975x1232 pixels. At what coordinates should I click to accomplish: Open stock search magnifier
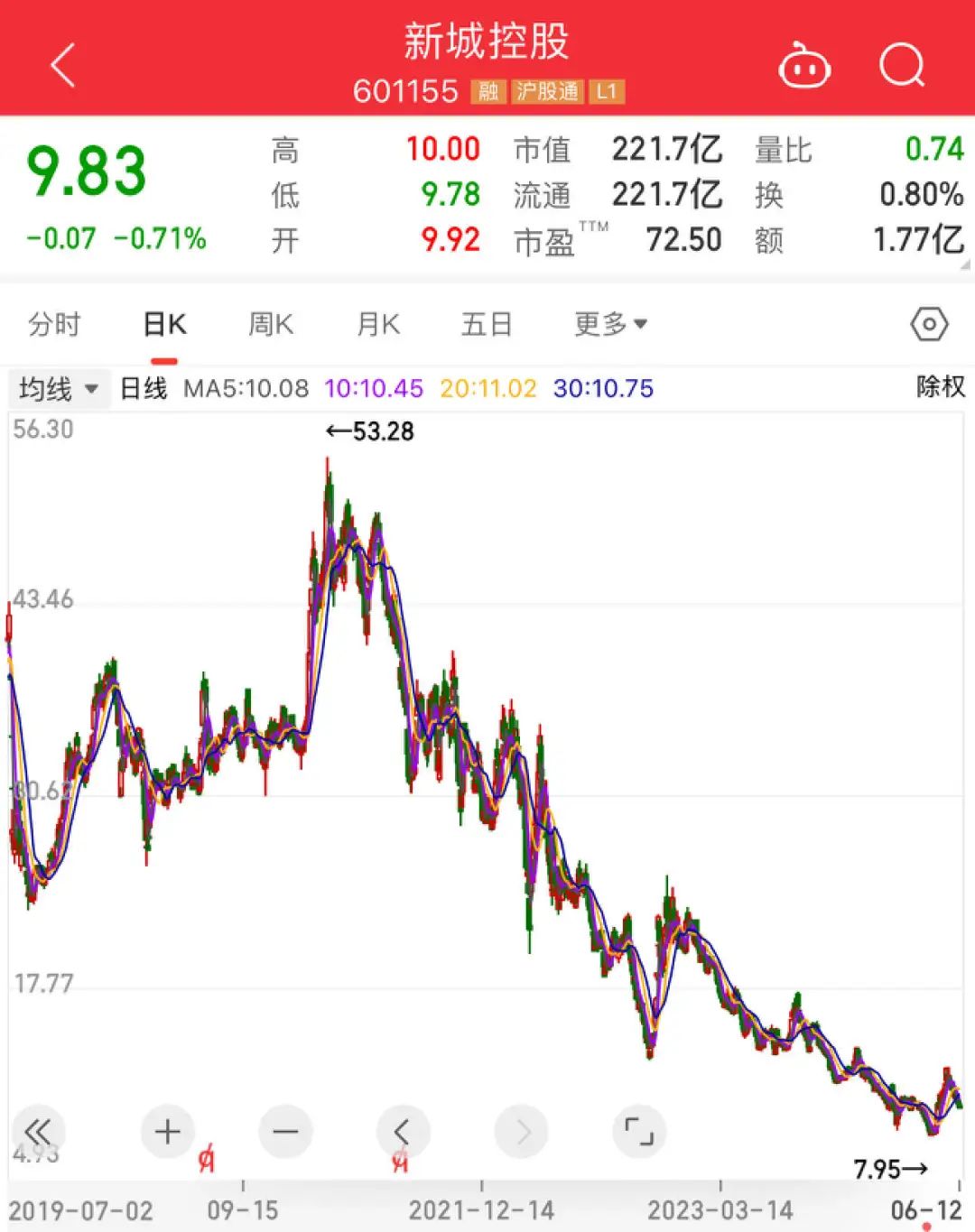902,65
